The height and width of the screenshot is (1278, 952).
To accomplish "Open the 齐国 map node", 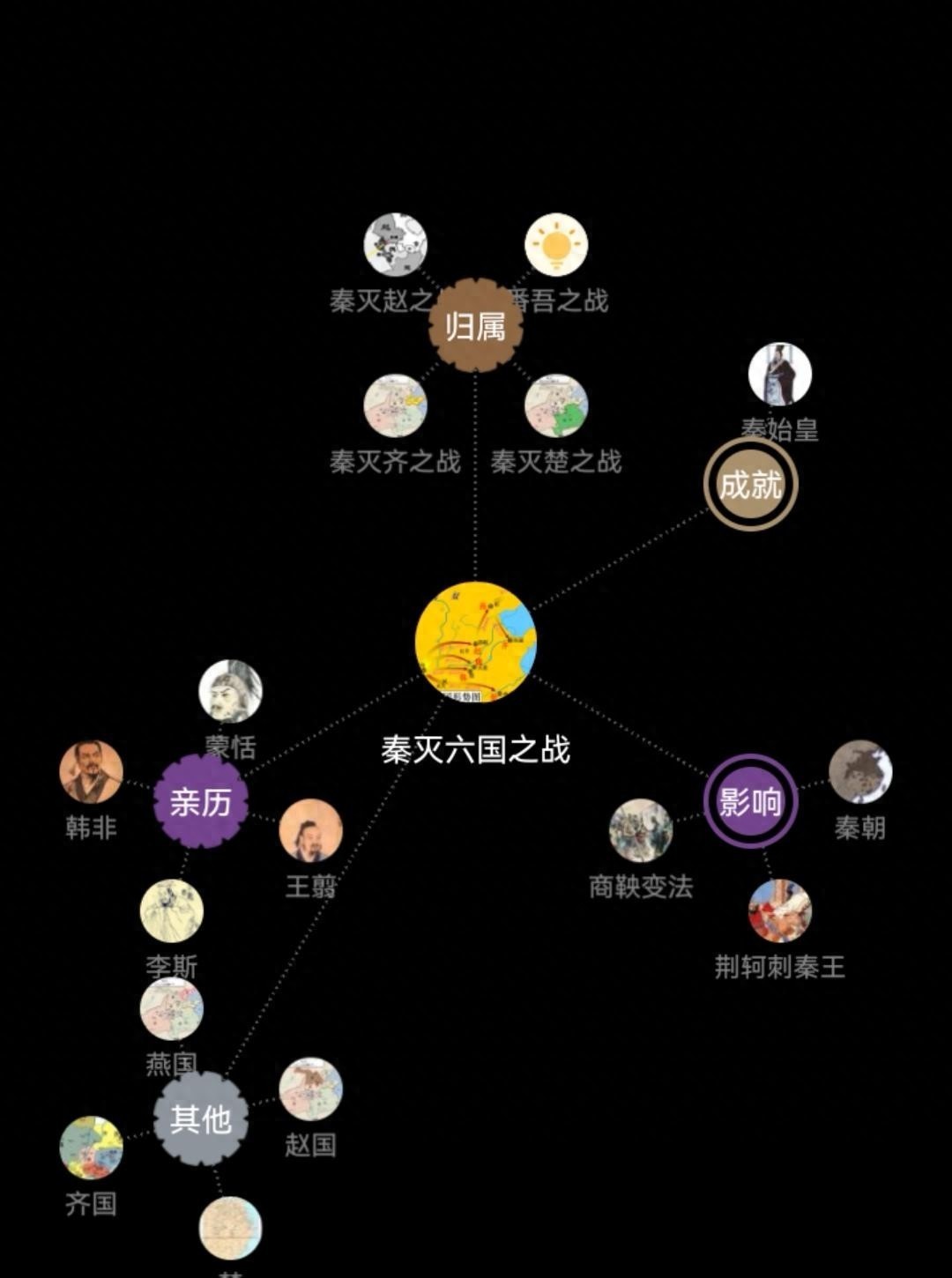I will (91, 1148).
